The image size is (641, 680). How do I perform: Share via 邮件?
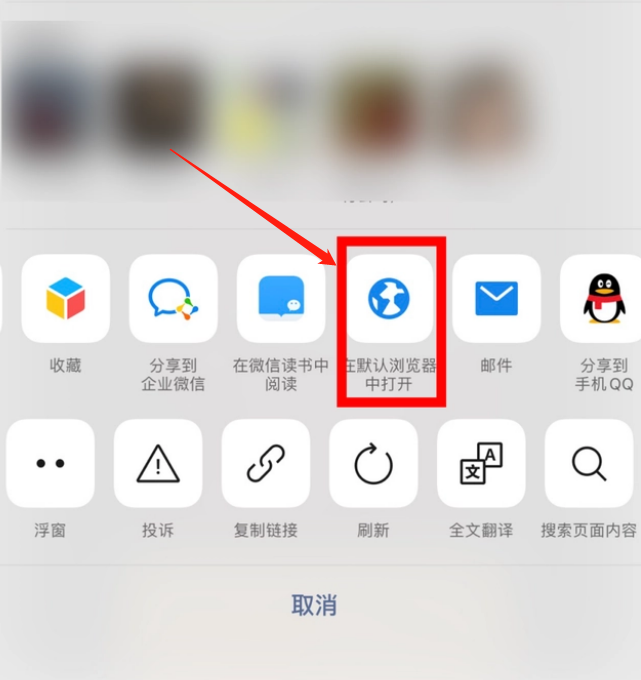tap(496, 298)
